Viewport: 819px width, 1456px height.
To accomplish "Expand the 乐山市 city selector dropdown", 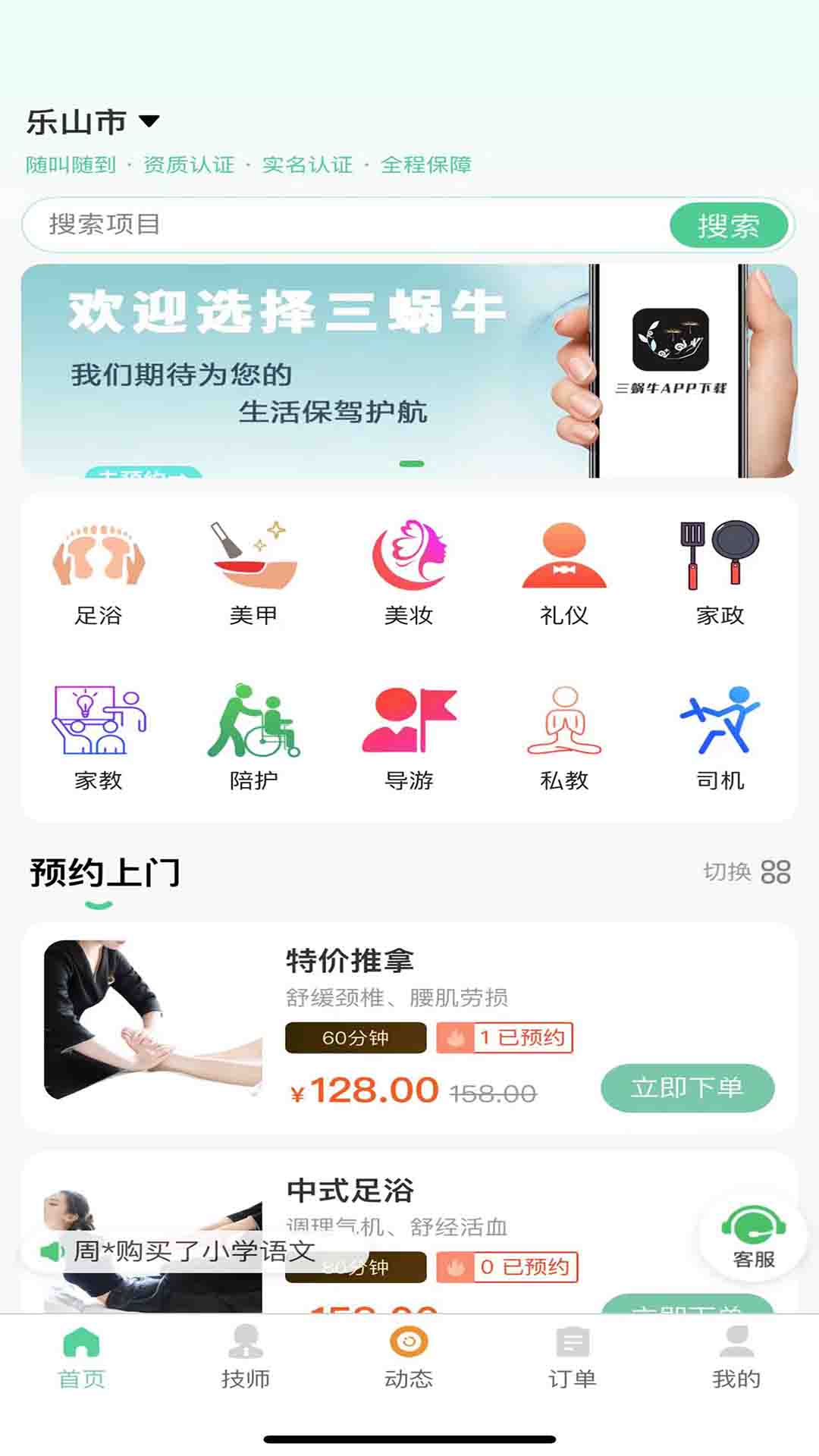I will point(91,119).
